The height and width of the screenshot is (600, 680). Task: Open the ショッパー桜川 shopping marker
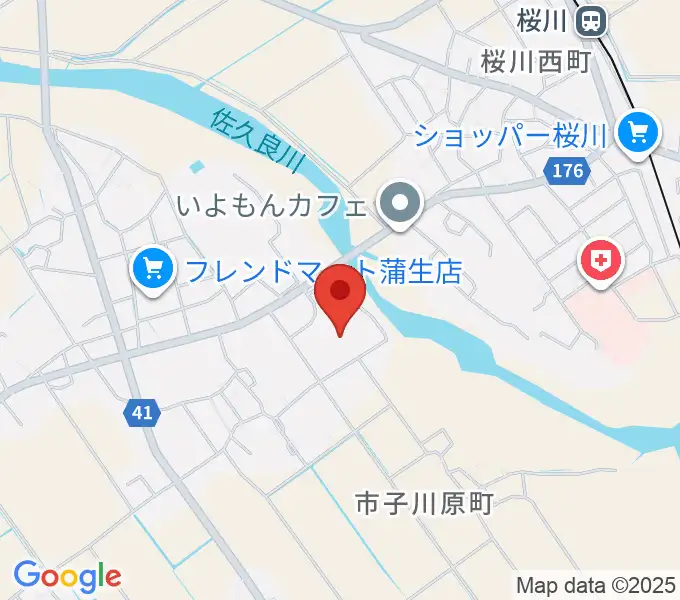[x=637, y=133]
